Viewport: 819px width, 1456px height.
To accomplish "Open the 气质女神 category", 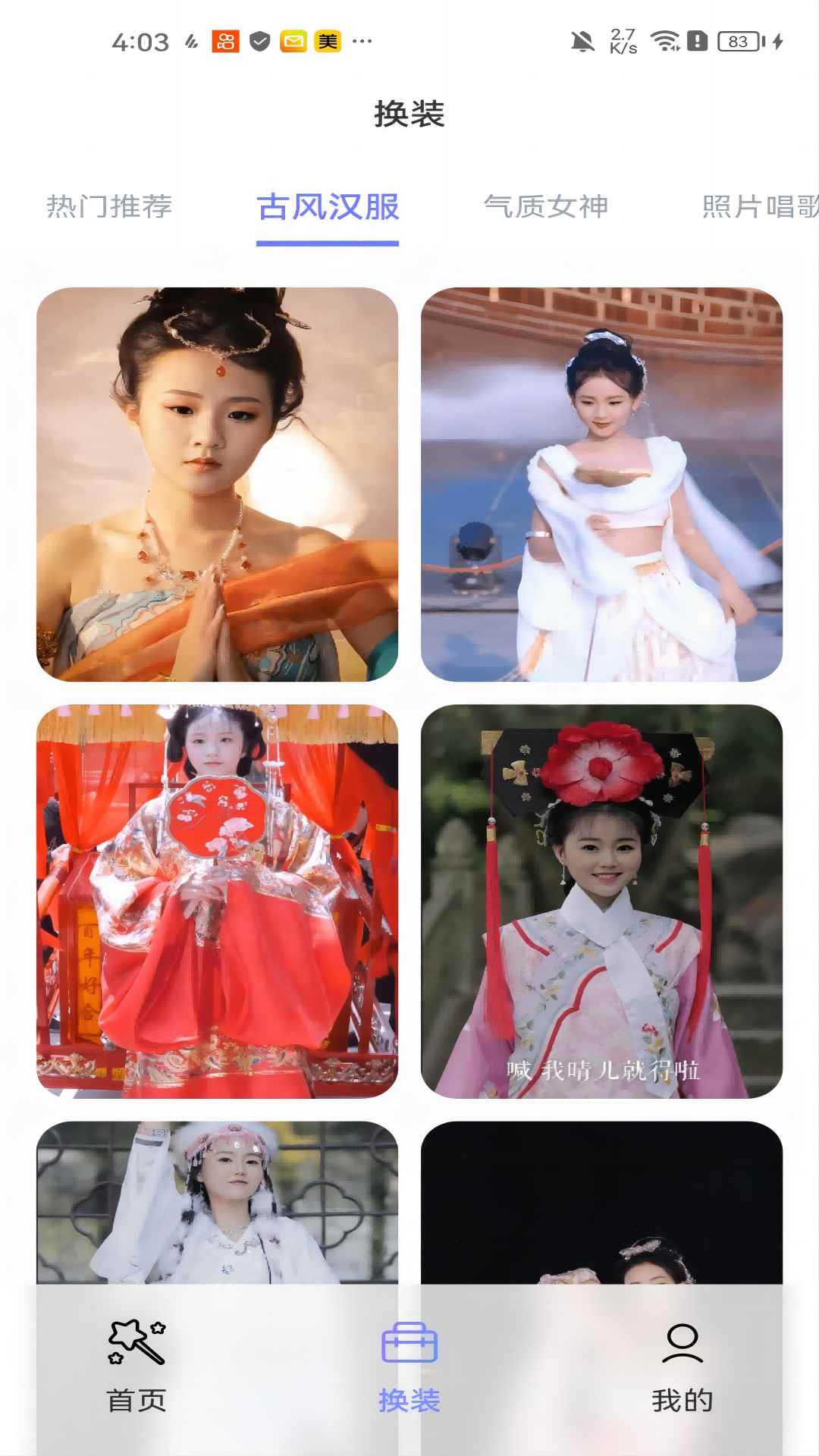I will click(545, 206).
